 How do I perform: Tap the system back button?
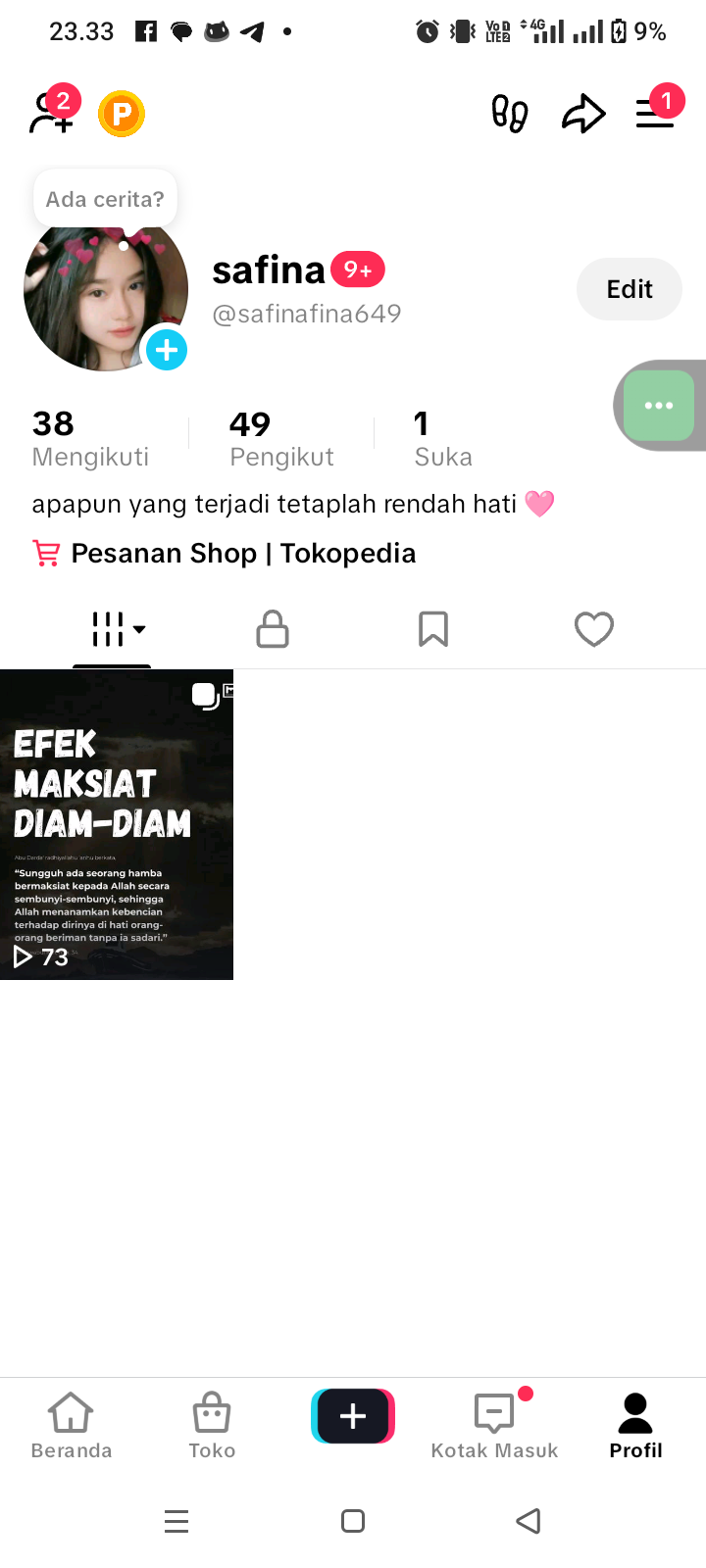[x=529, y=1521]
